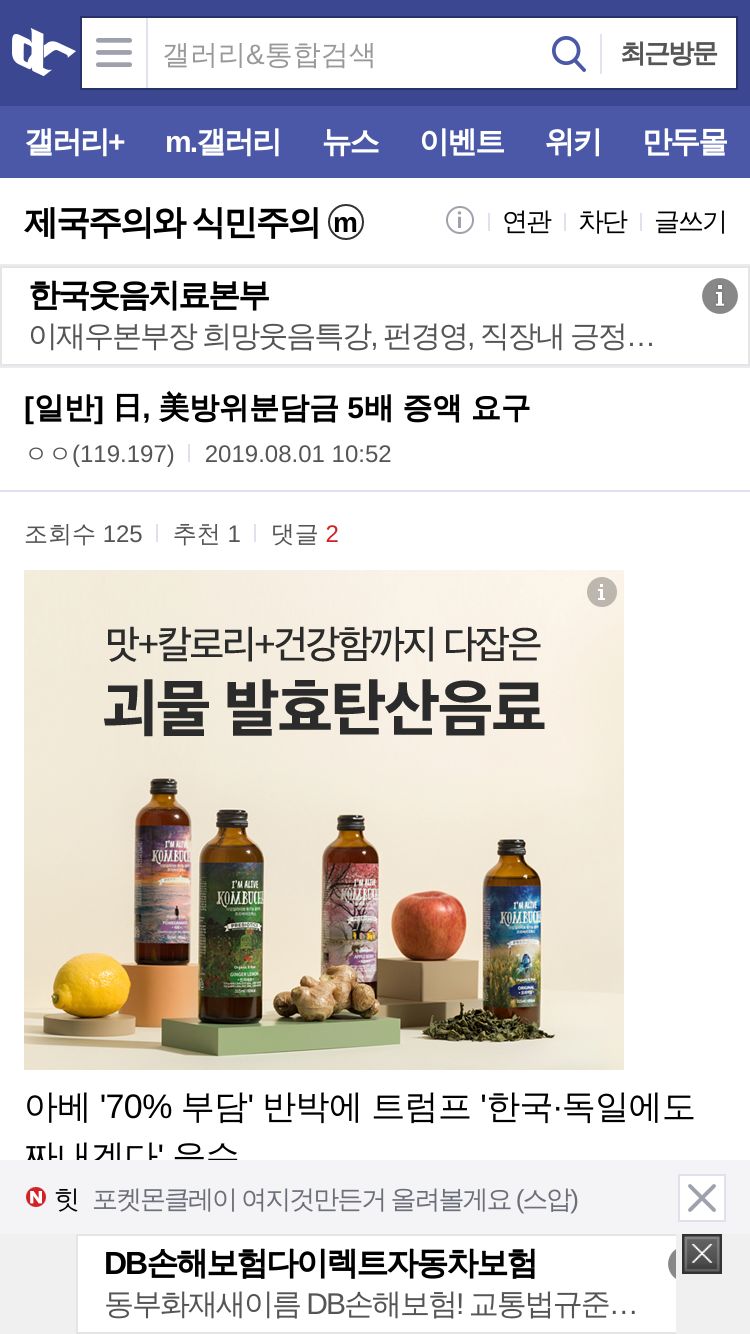Viewport: 750px width, 1334px height.
Task: Dismiss the 힛 포켓몬클레이 bar
Action: pos(702,1197)
